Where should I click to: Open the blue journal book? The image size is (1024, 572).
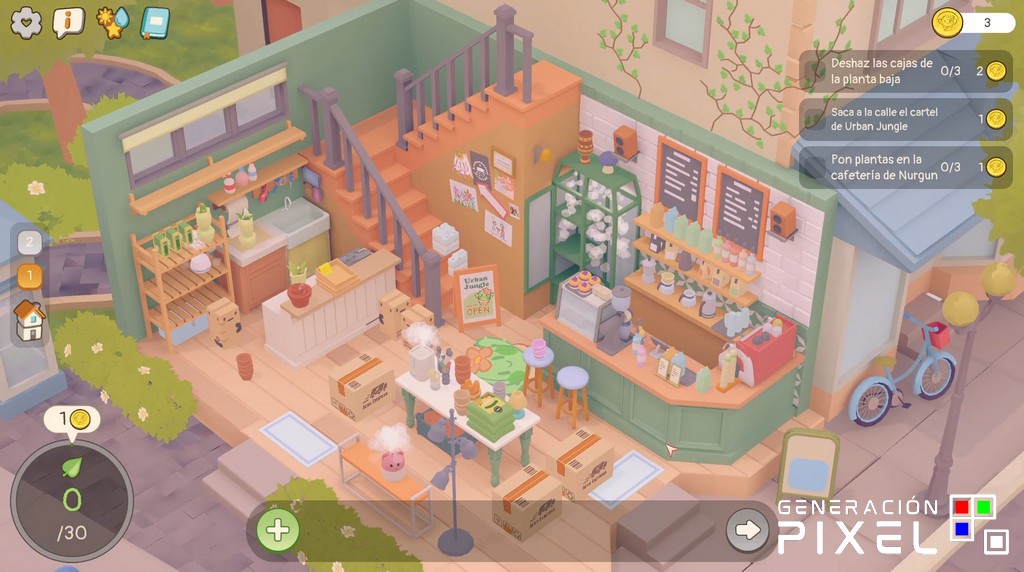coord(155,22)
